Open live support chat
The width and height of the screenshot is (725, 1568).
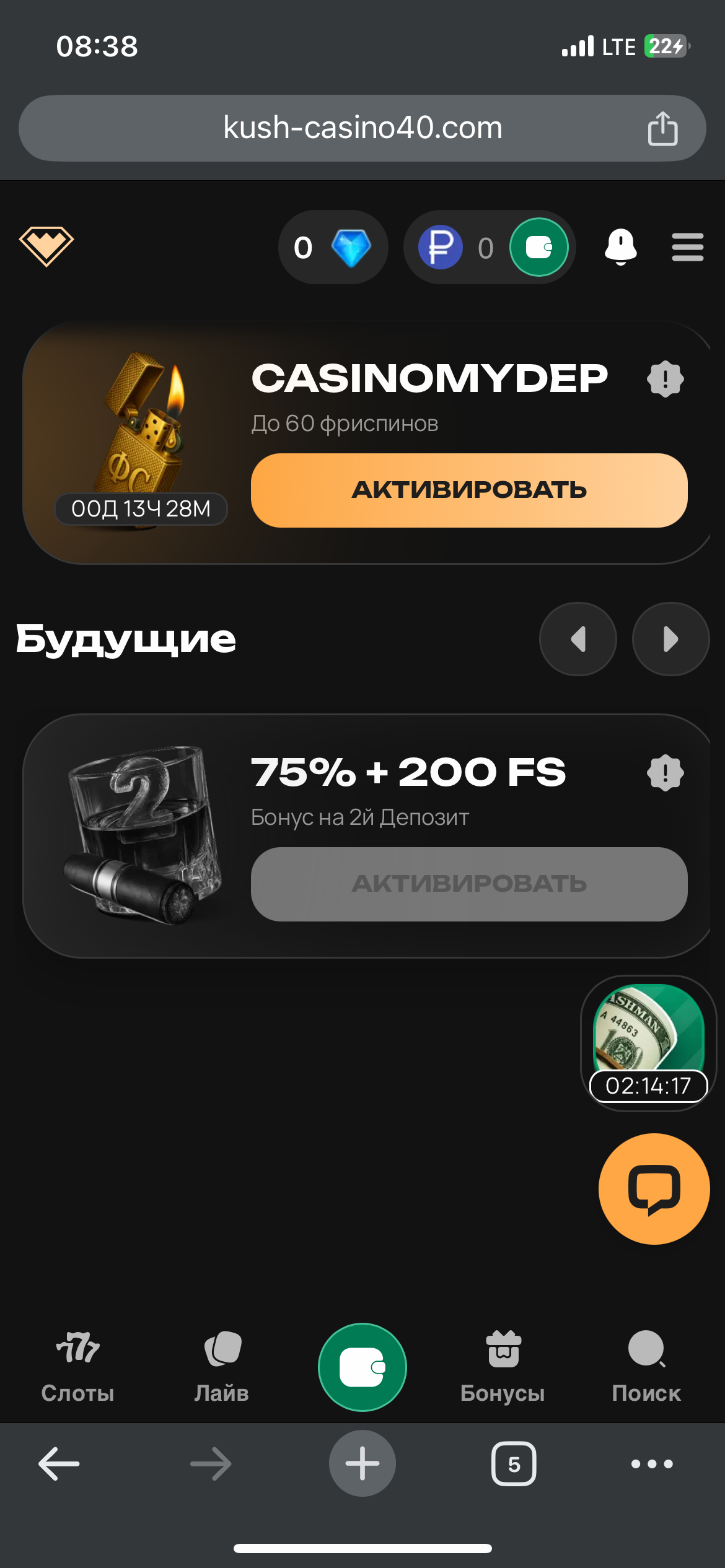point(654,1188)
